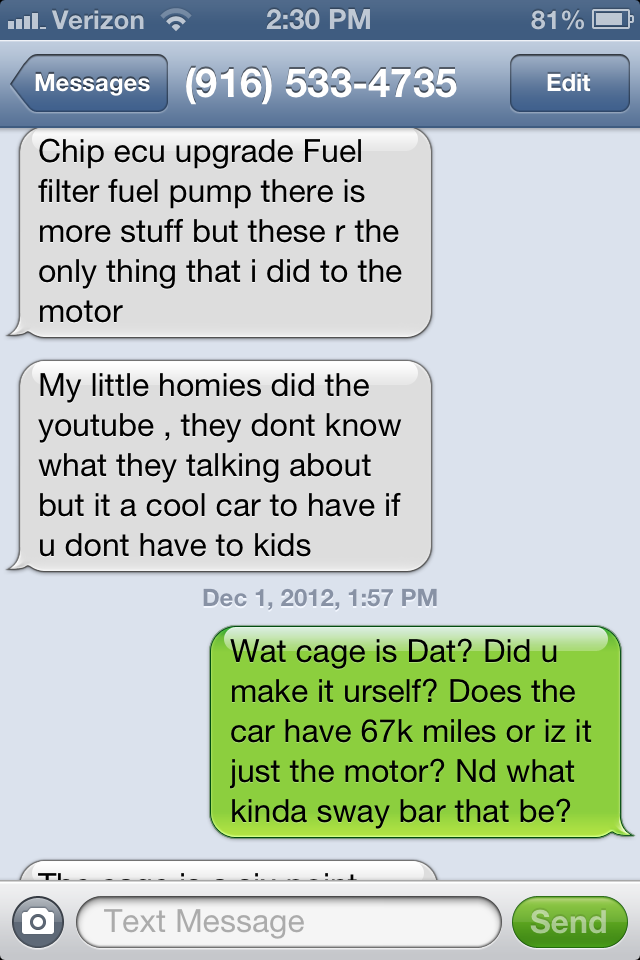Open the camera attachment icon
640x960 pixels.
point(38,921)
